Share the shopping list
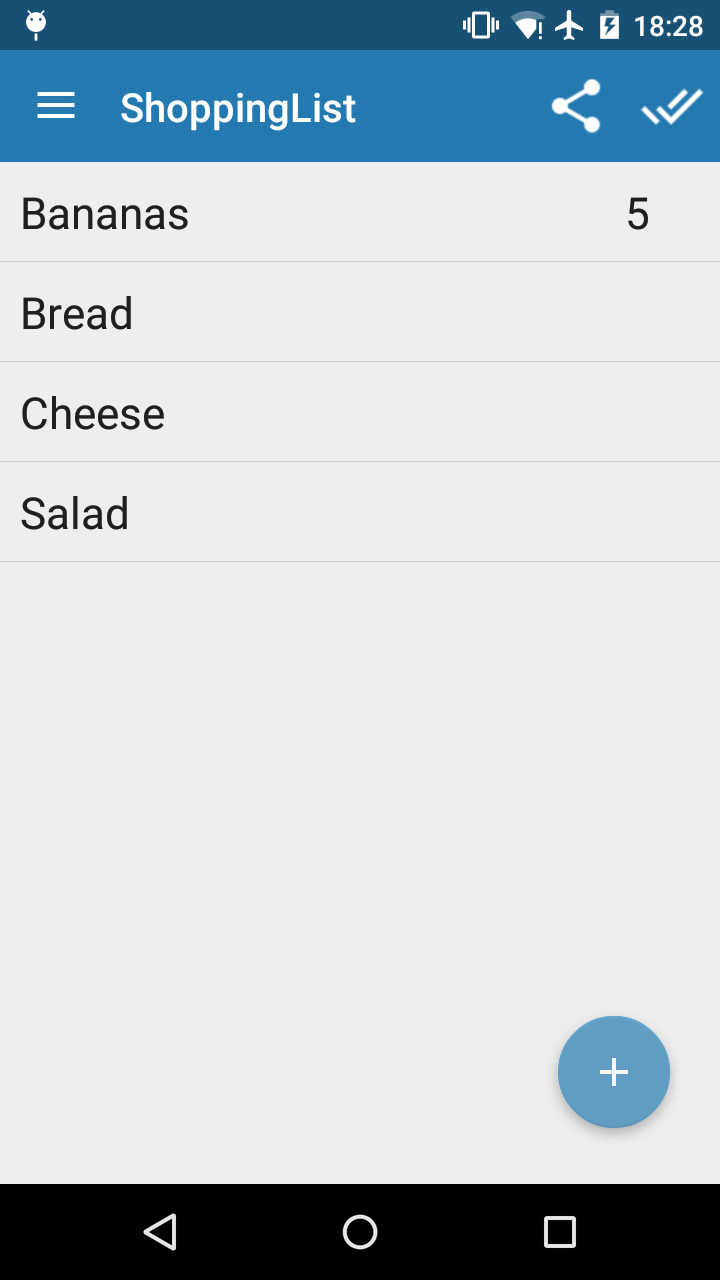This screenshot has width=720, height=1280. [576, 106]
